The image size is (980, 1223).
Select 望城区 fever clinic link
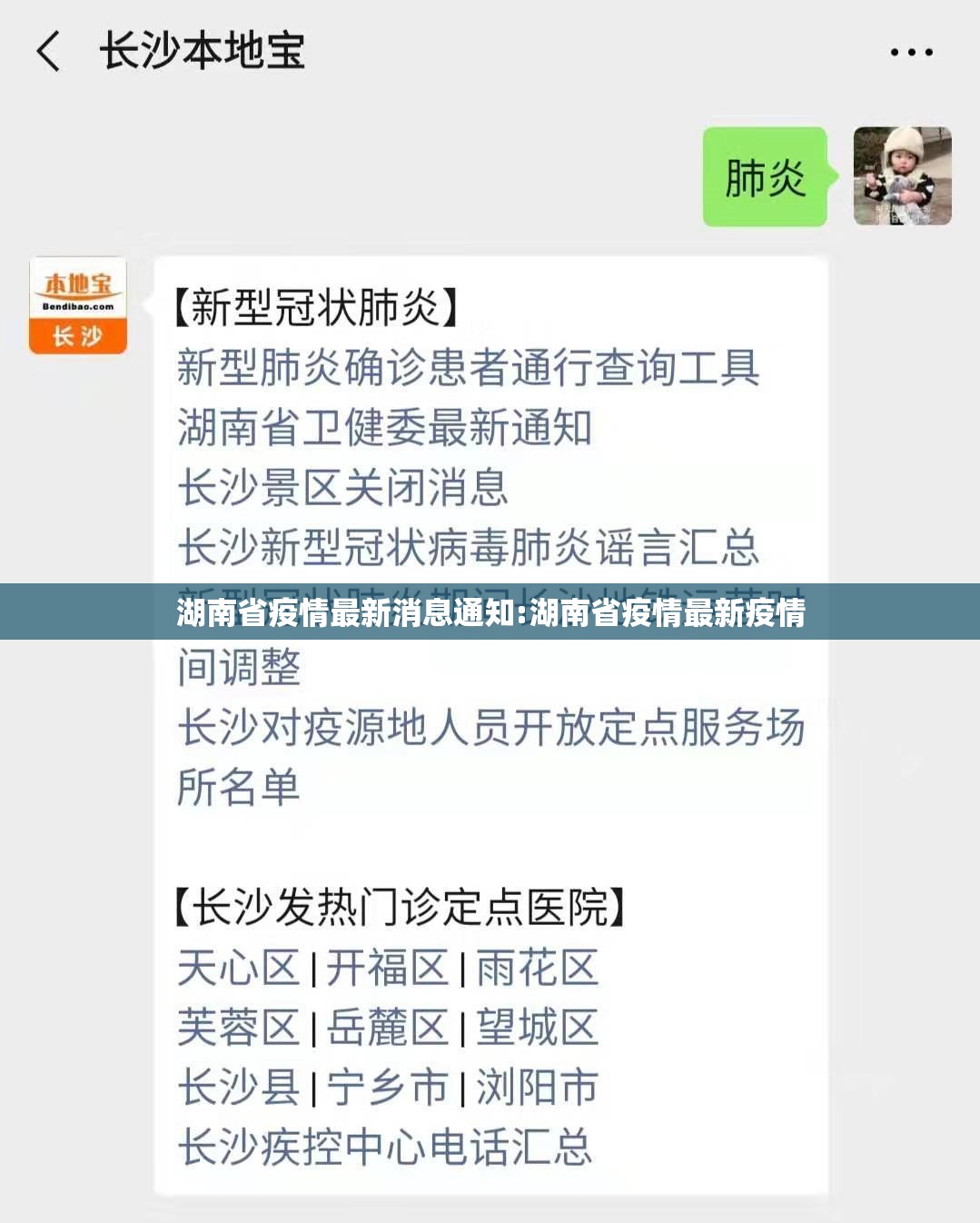pos(537,1028)
